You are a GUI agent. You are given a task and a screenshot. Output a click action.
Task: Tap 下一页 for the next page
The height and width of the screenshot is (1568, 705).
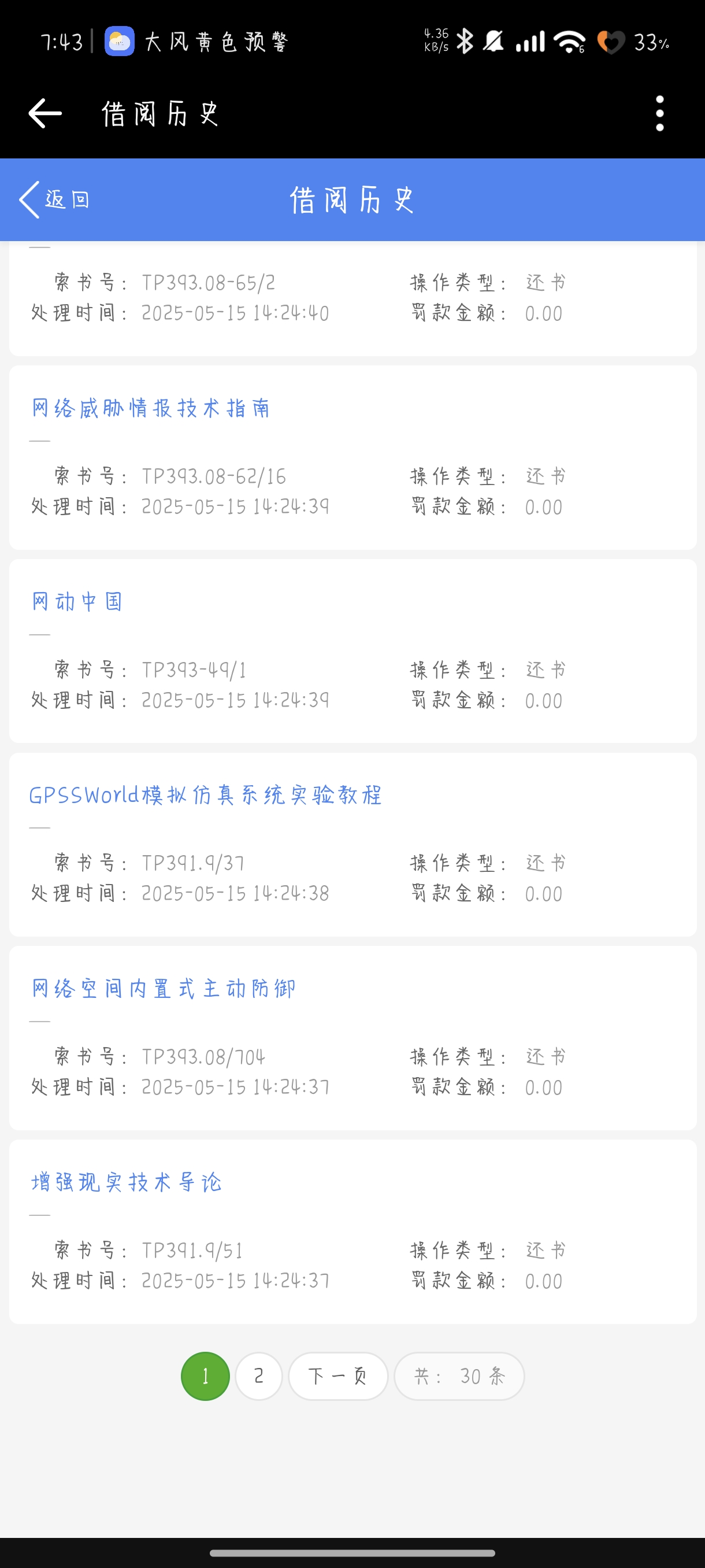(337, 1376)
